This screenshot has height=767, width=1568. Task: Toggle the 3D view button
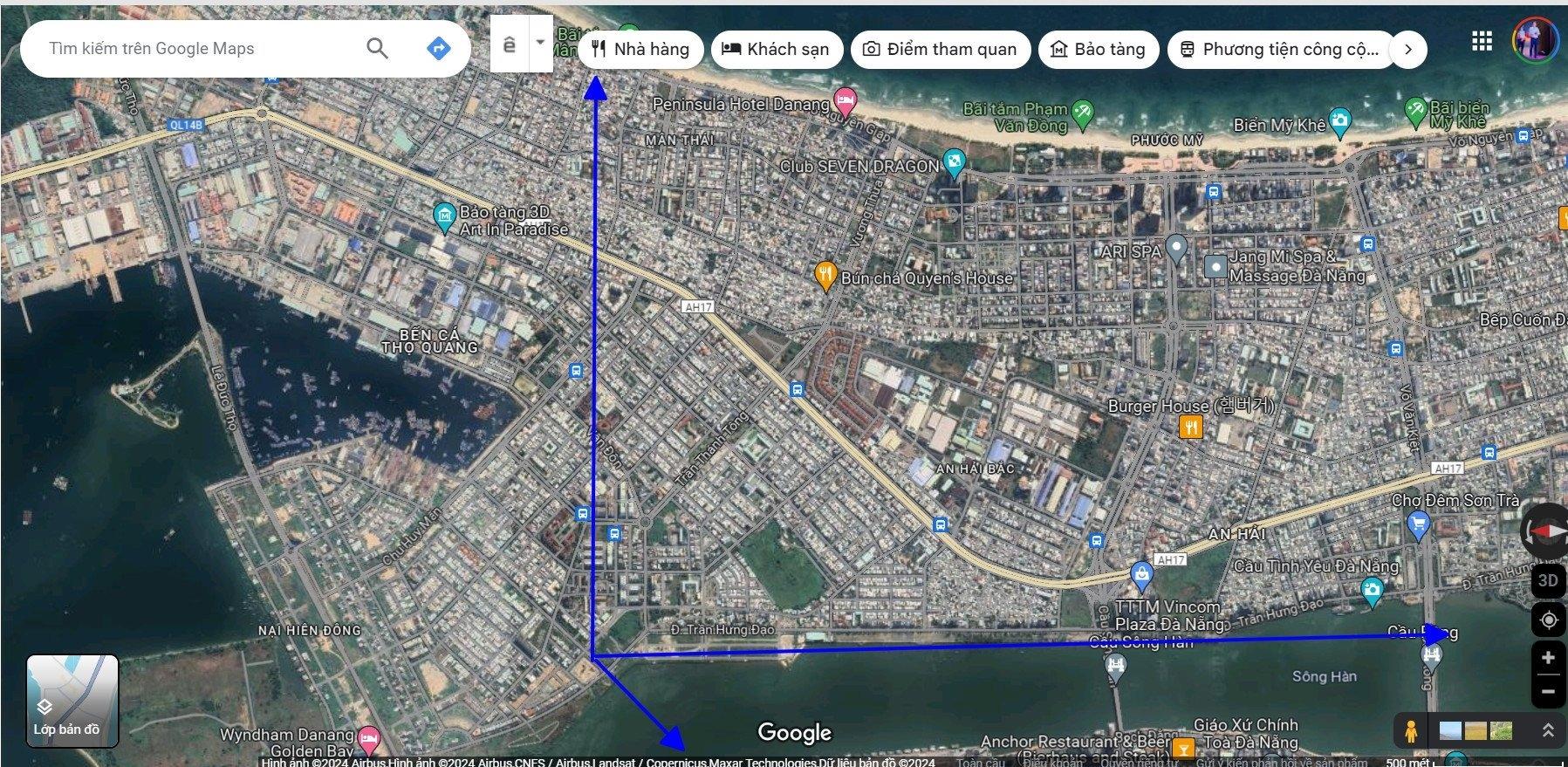point(1548,580)
